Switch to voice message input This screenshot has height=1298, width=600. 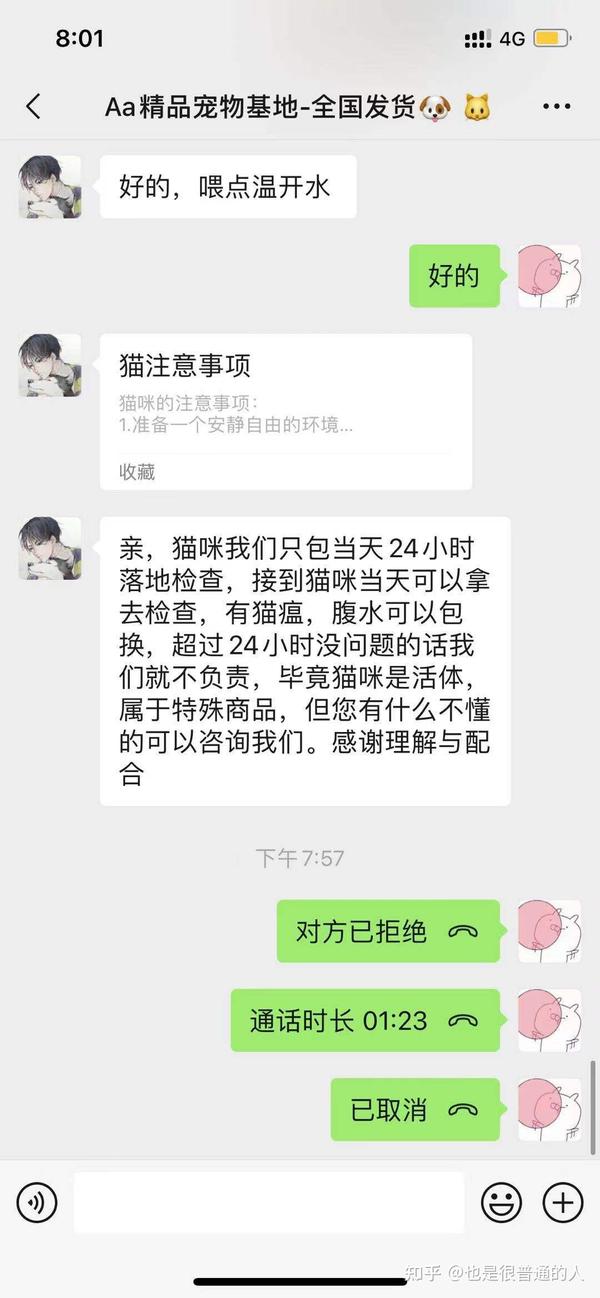tap(37, 1202)
